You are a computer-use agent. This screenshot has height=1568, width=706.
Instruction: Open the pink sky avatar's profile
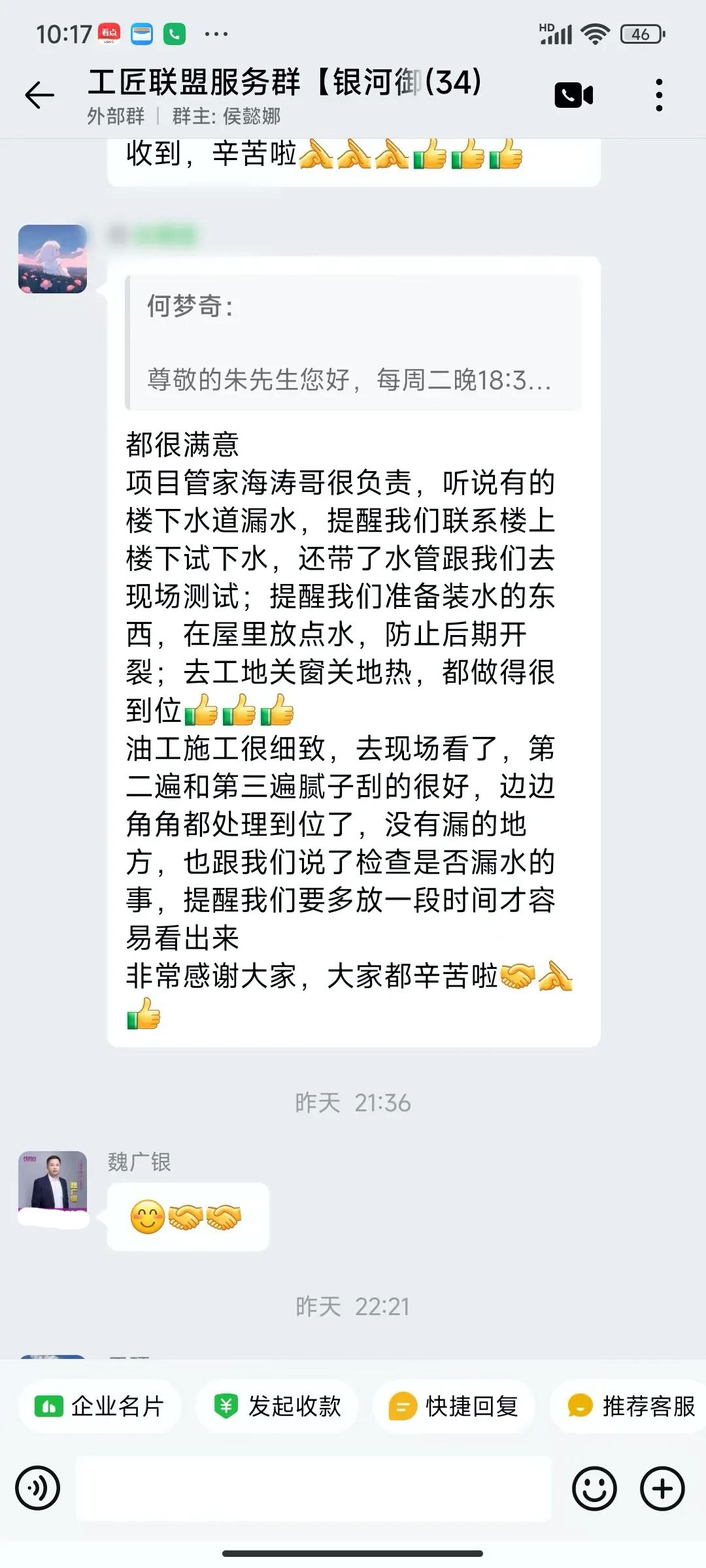(x=52, y=259)
